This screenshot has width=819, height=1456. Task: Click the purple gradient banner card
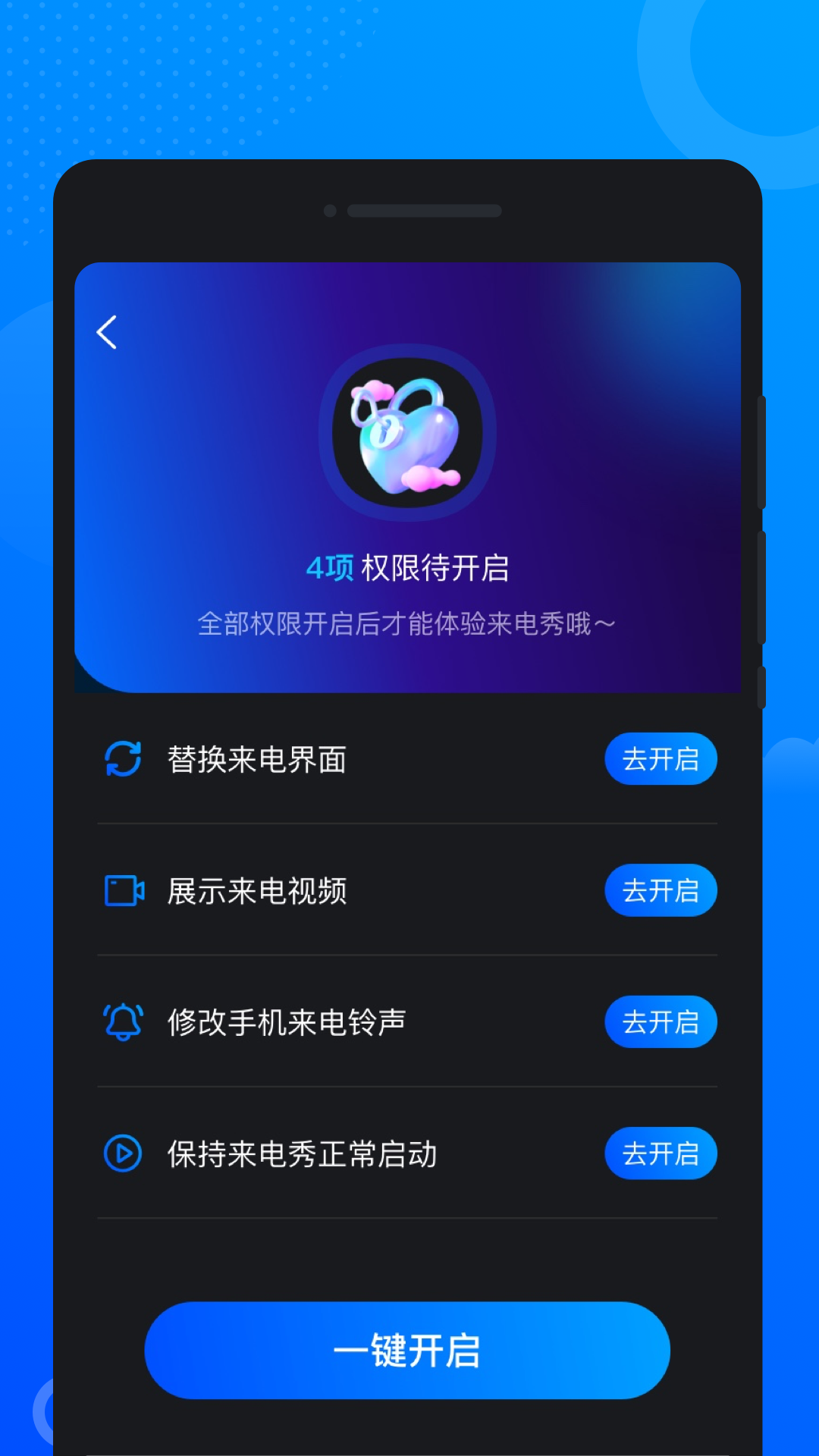[x=409, y=478]
